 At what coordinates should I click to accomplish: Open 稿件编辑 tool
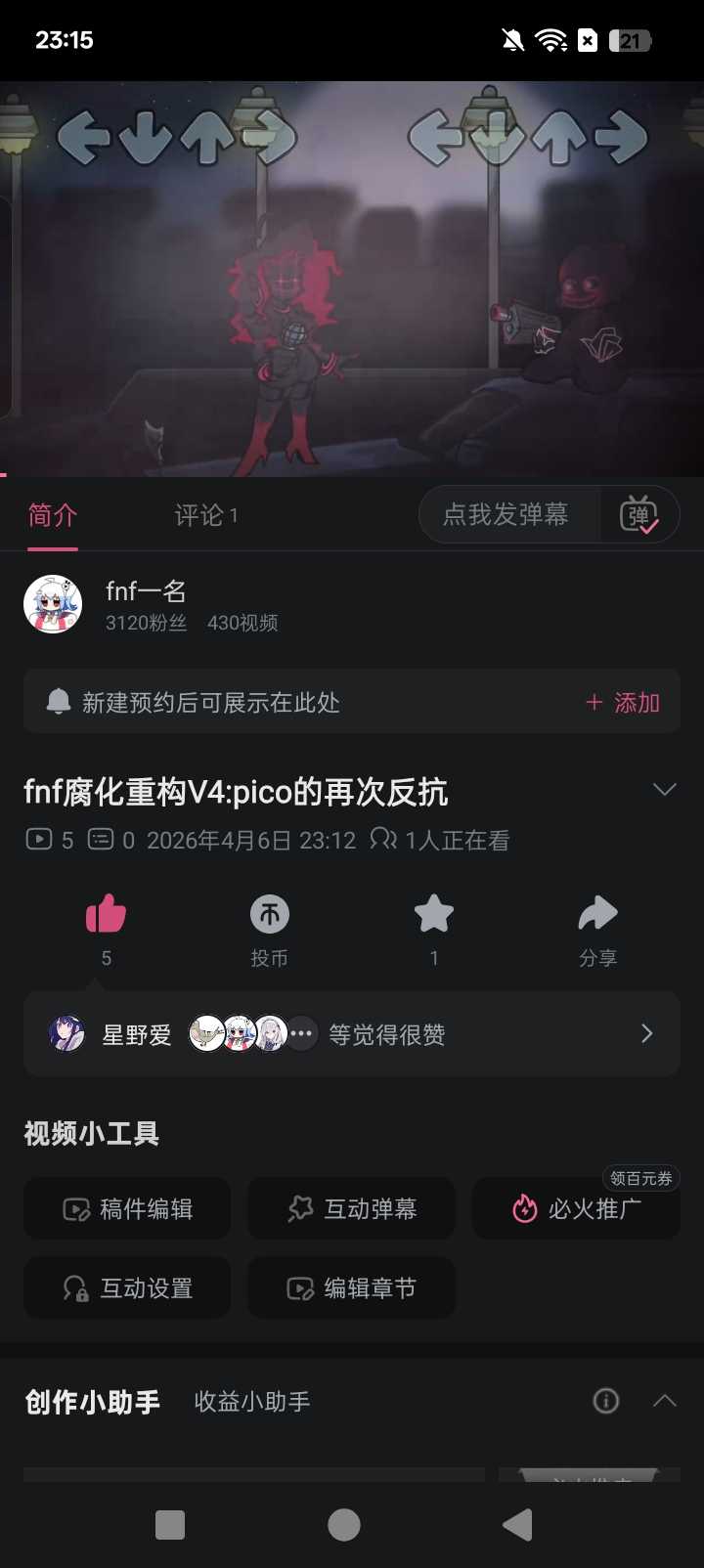[127, 1209]
